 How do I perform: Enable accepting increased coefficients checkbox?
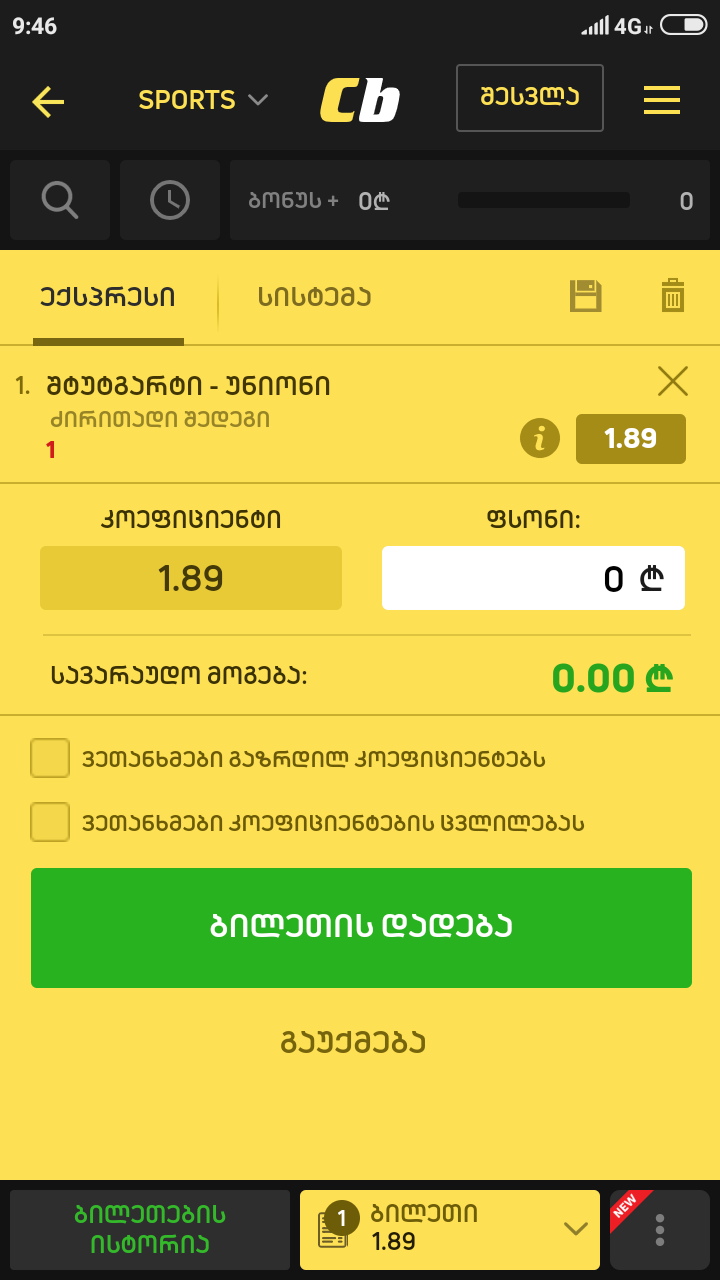coord(50,758)
